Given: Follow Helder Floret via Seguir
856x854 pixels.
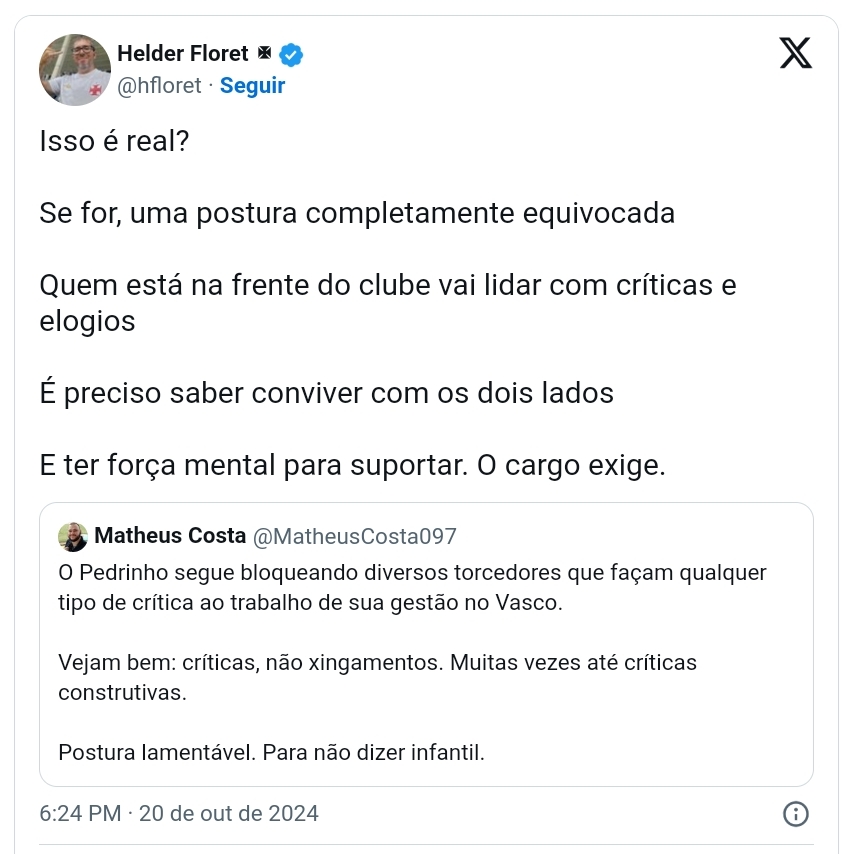Looking at the screenshot, I should 252,86.
